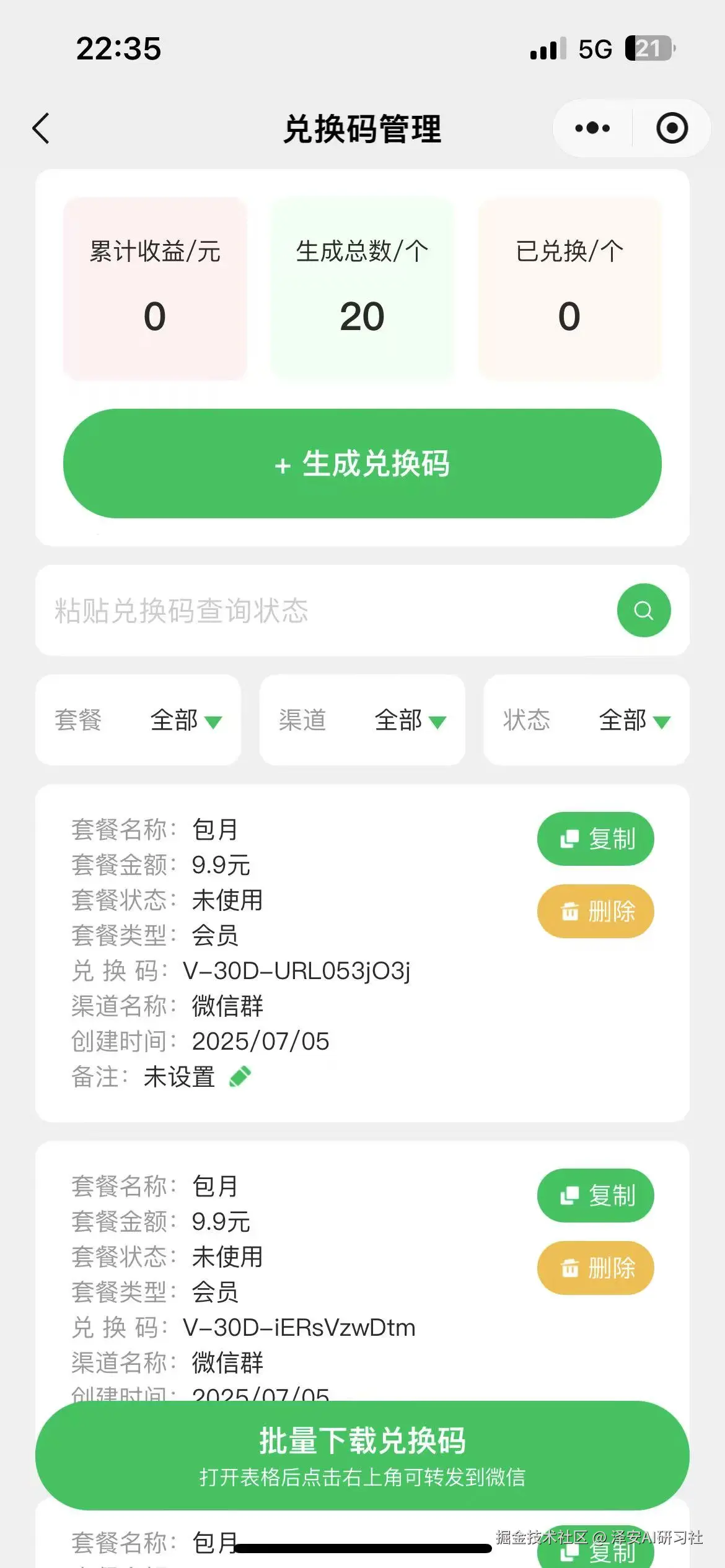
Task: Tap the circle icon to exit mini-program
Action: [x=671, y=128]
